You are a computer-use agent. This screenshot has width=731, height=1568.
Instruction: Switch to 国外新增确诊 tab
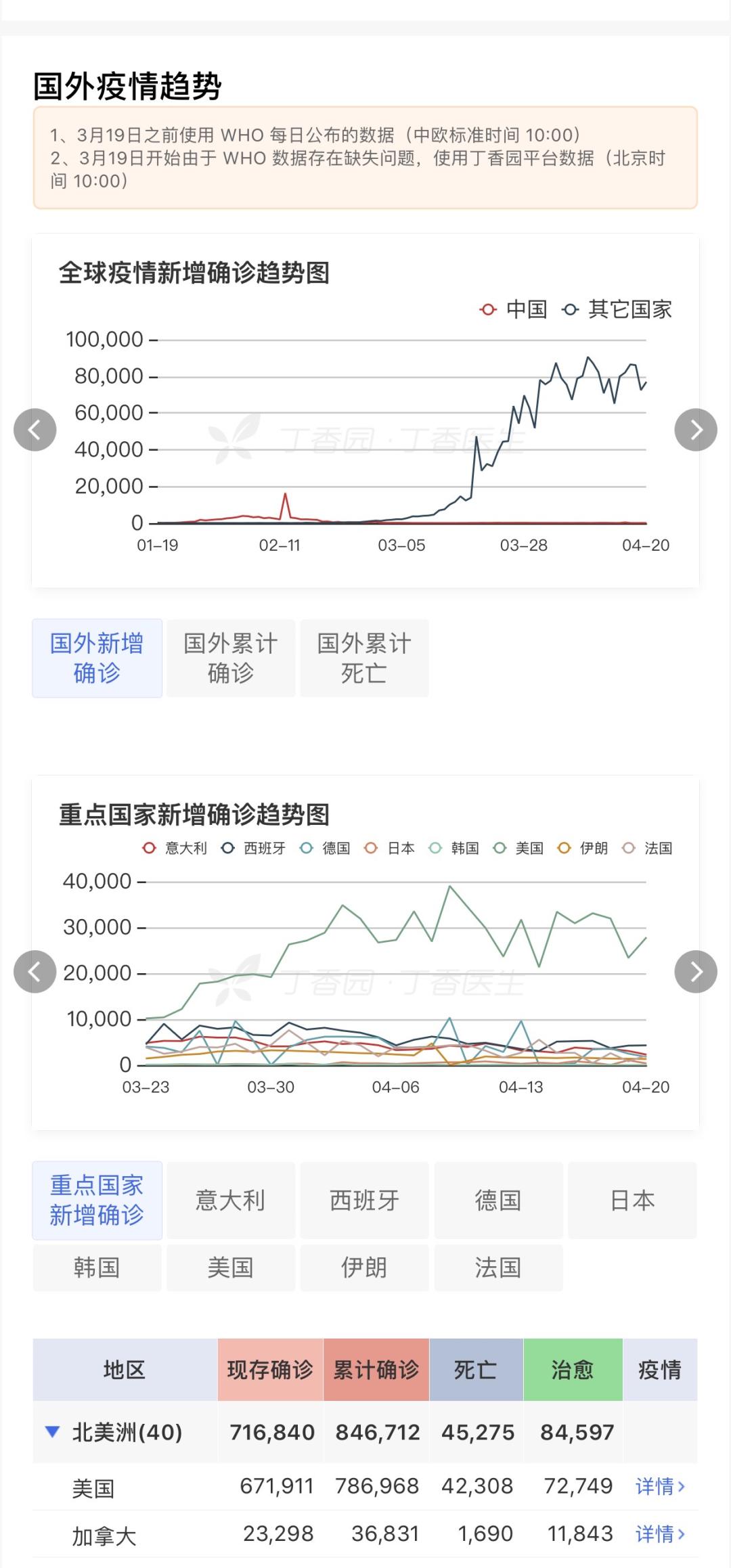[97, 658]
